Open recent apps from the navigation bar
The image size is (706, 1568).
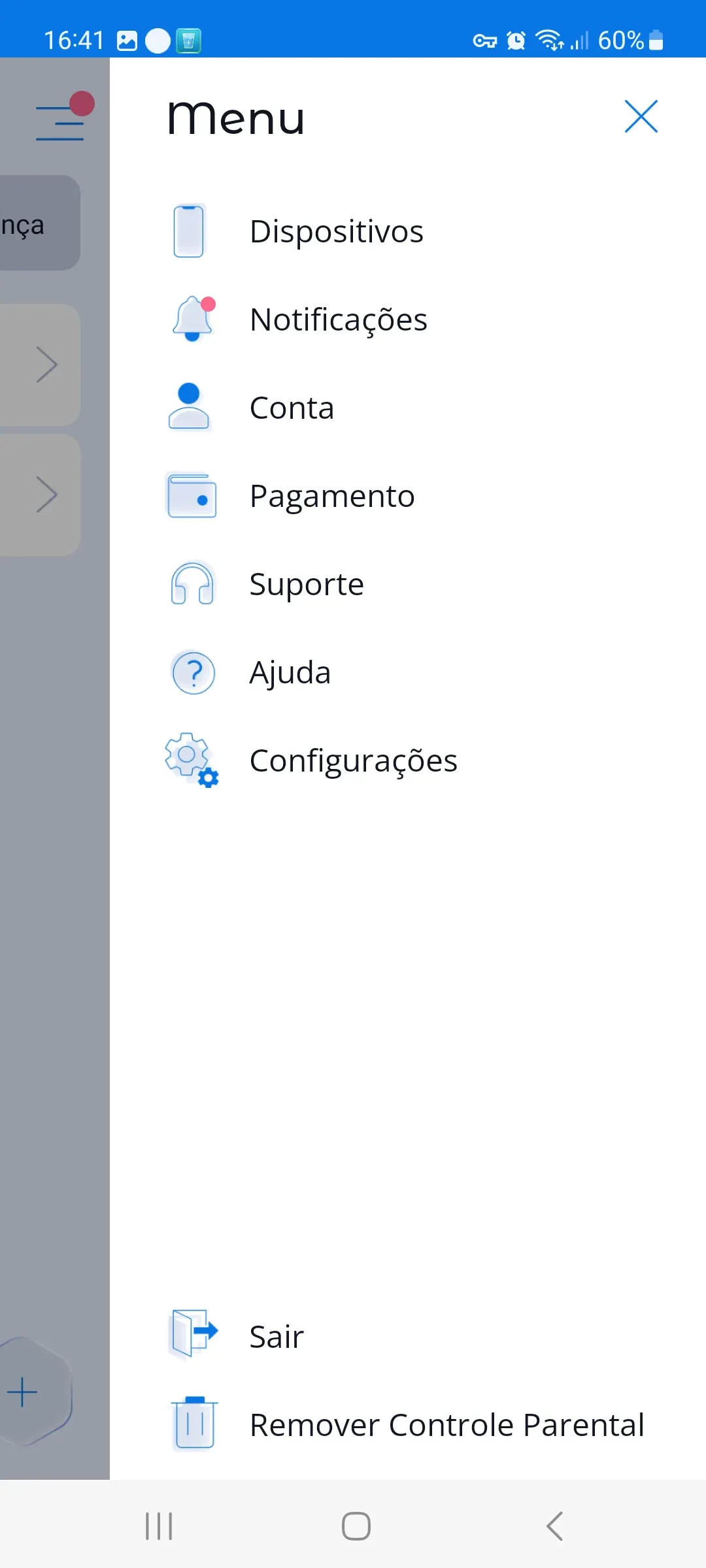pyautogui.click(x=159, y=1526)
